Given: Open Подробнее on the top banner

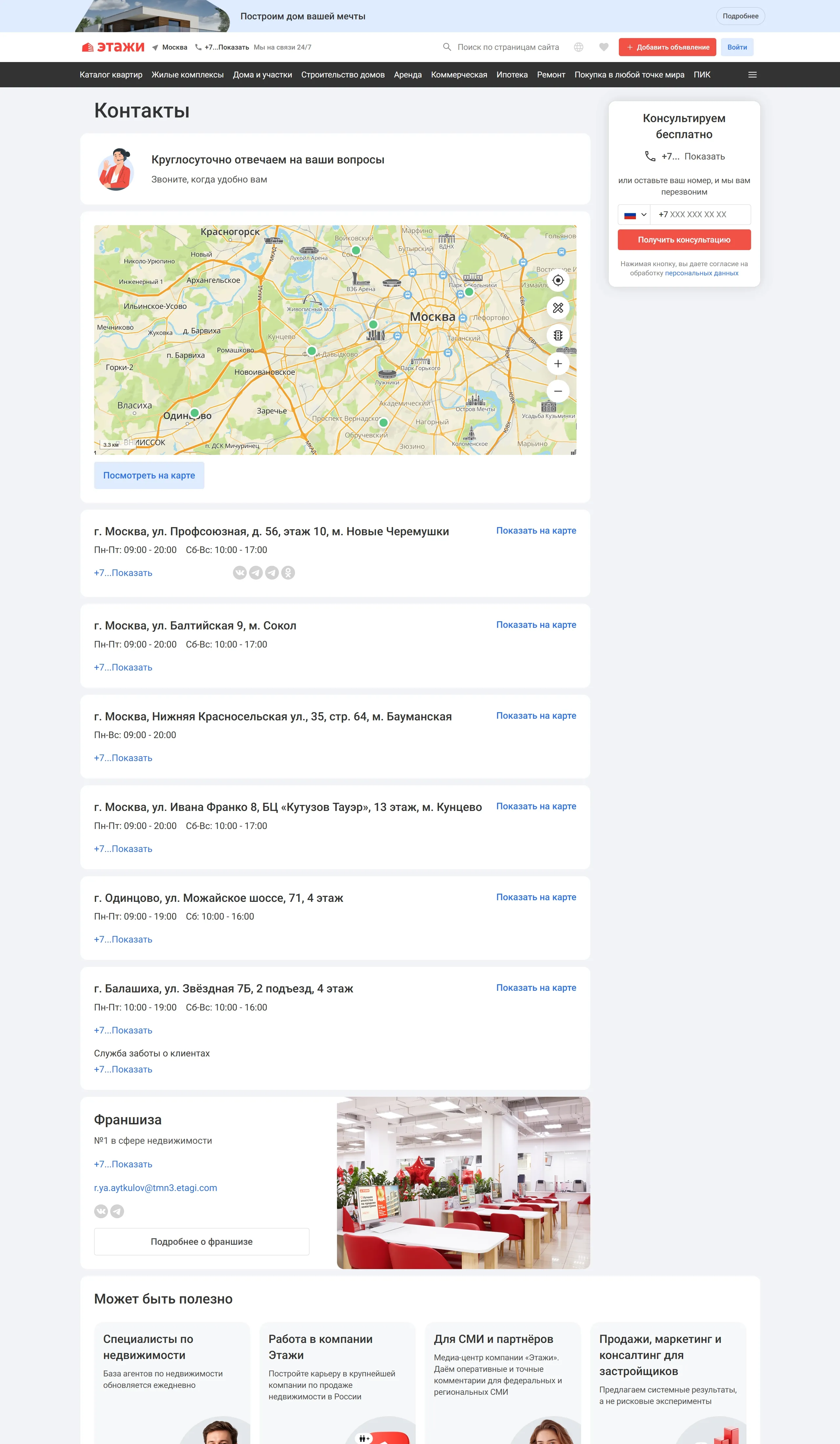Looking at the screenshot, I should pyautogui.click(x=740, y=16).
